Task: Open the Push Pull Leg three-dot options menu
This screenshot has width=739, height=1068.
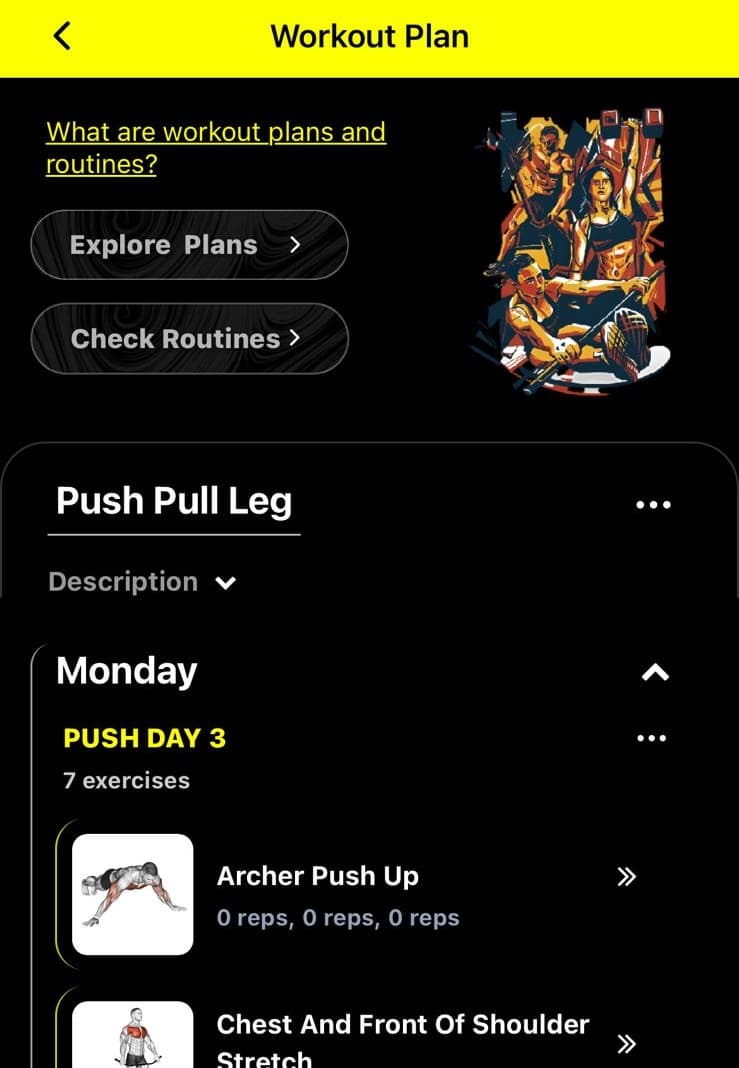Action: [x=654, y=505]
